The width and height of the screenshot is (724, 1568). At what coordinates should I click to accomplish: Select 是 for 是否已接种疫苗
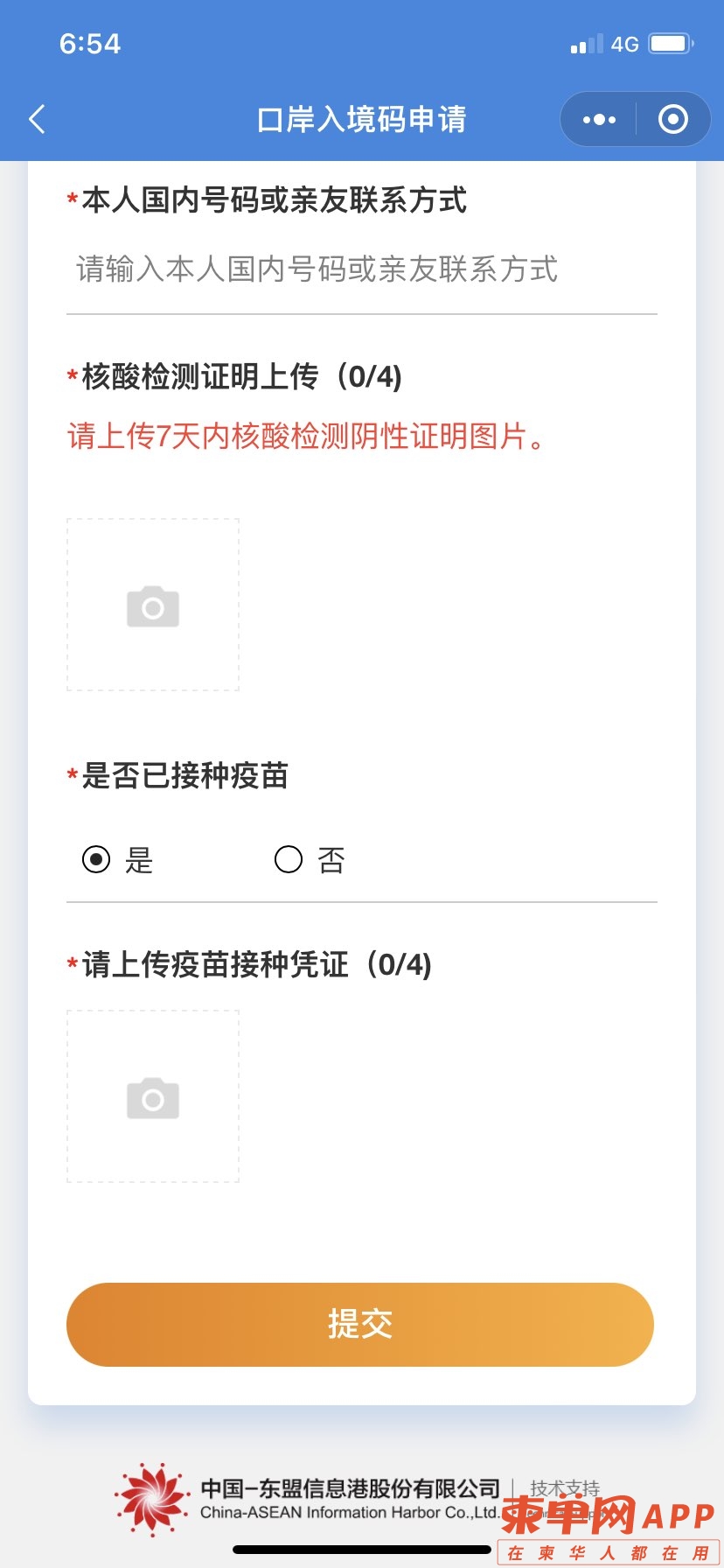[x=96, y=859]
